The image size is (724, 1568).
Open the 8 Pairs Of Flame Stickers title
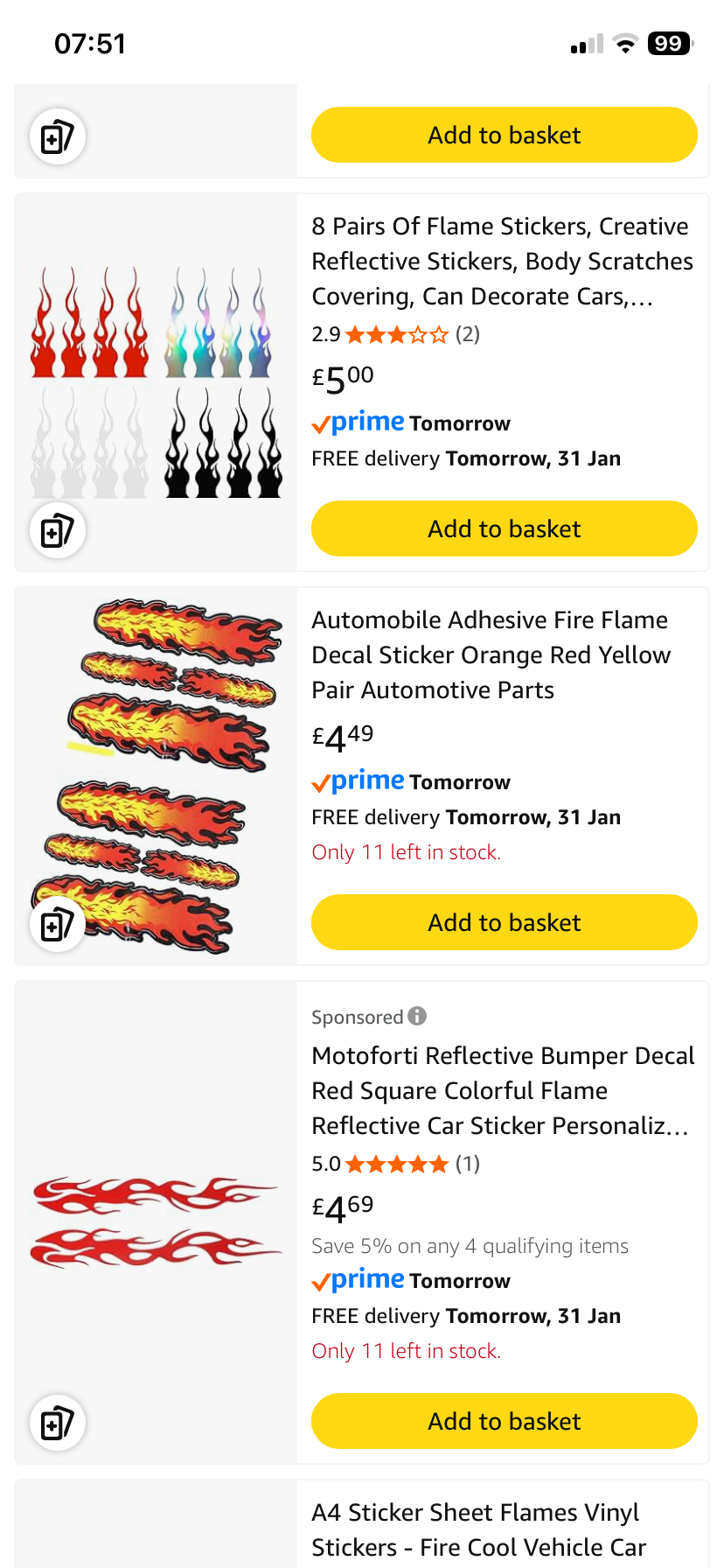(x=502, y=262)
